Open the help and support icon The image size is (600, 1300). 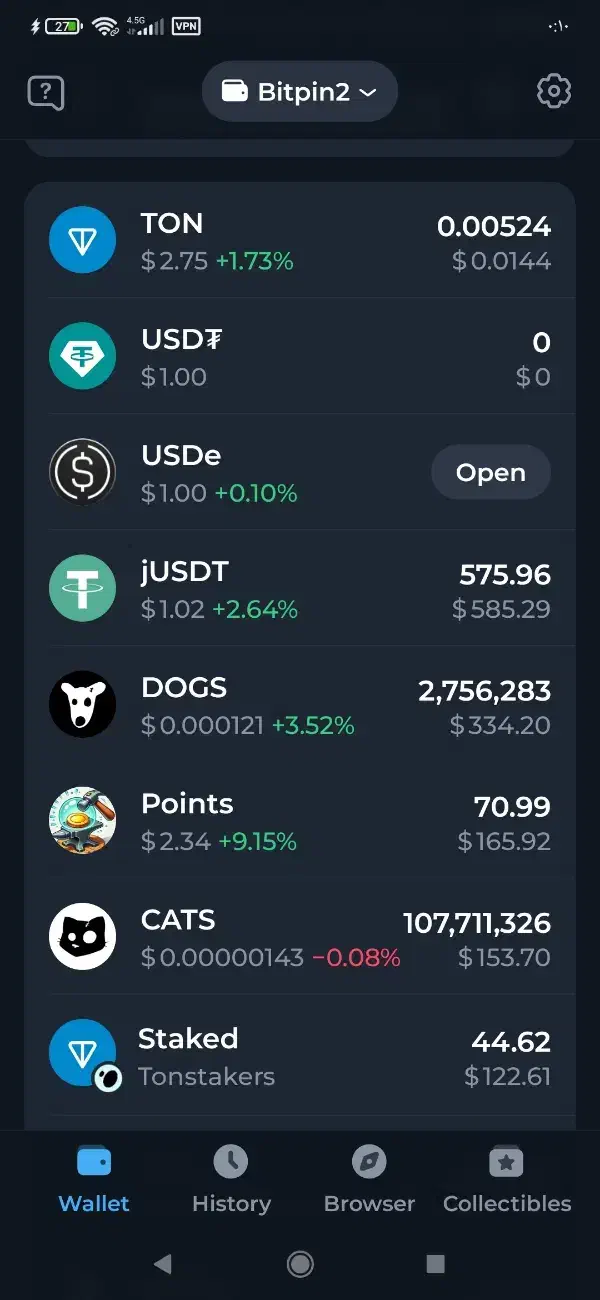point(46,93)
